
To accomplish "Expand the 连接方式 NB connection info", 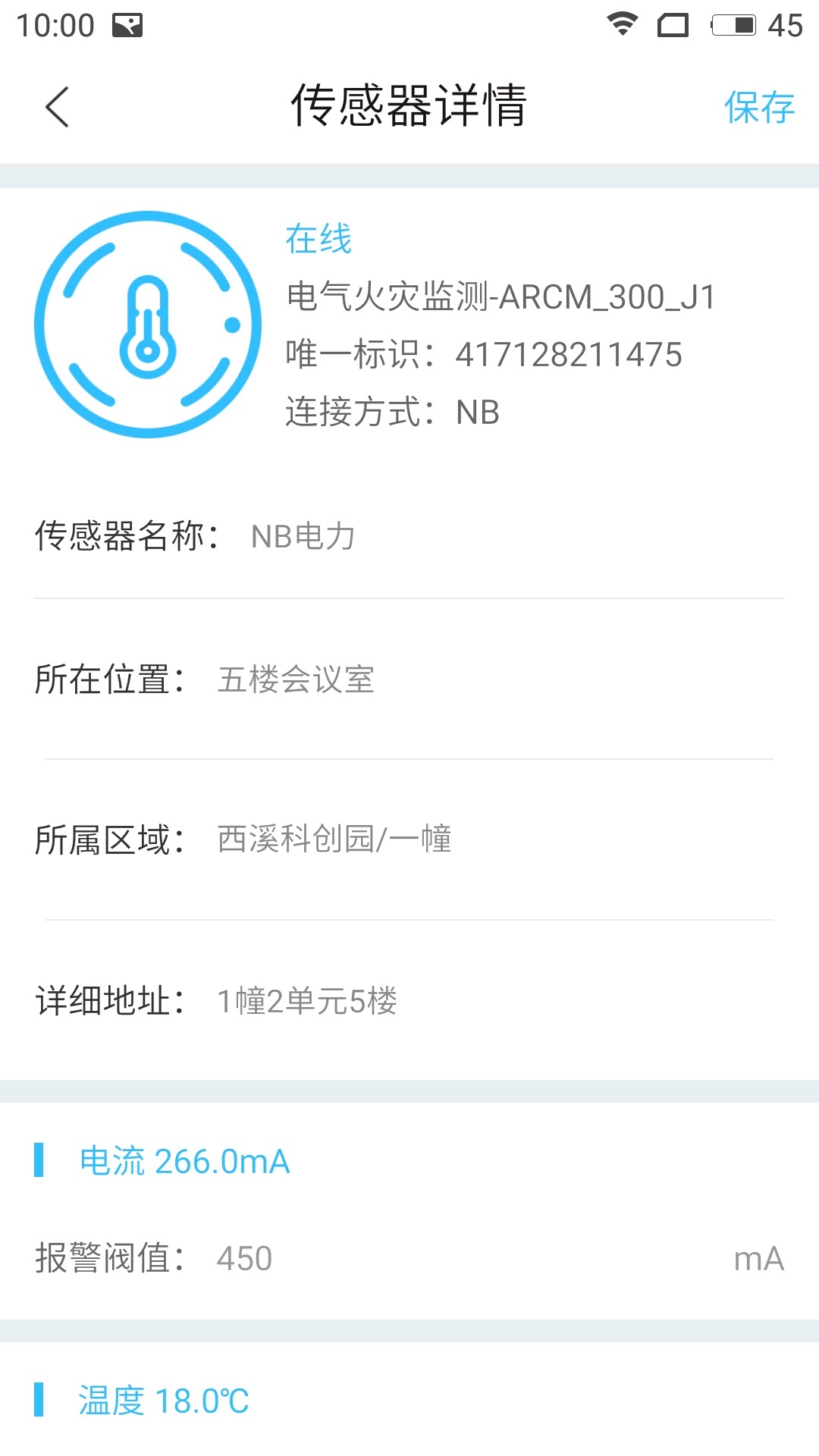I will [x=392, y=411].
